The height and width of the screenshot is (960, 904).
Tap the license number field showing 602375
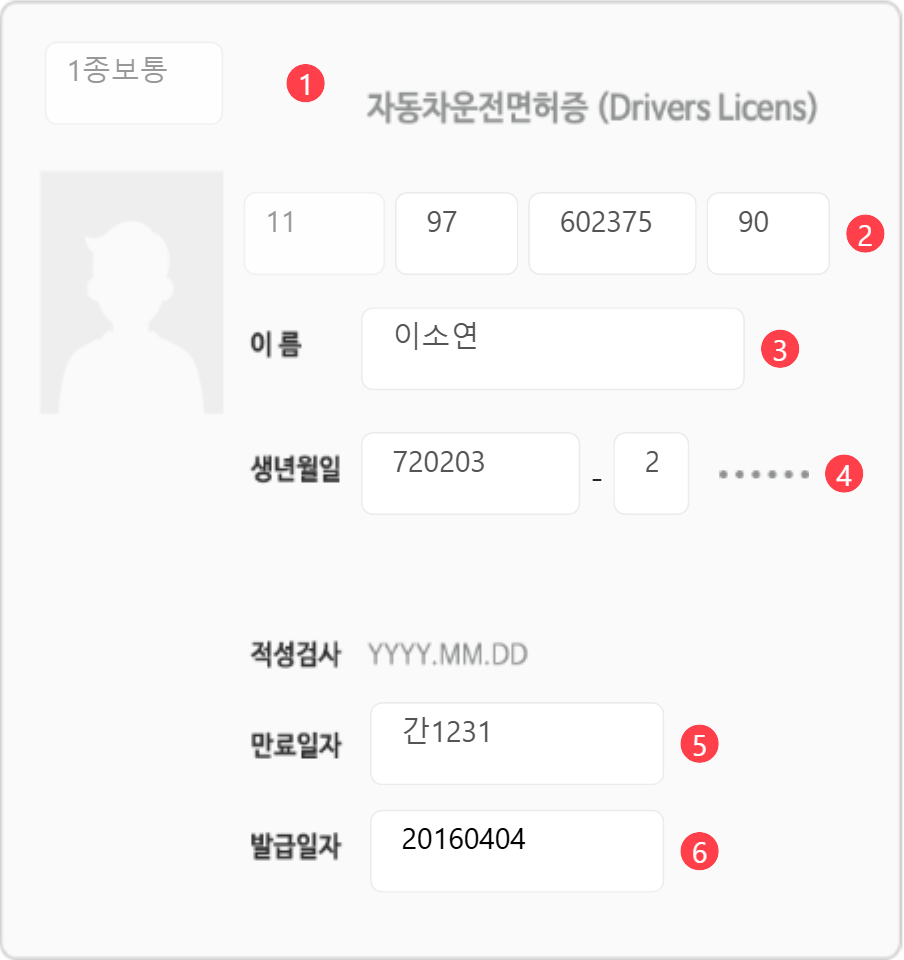point(611,233)
